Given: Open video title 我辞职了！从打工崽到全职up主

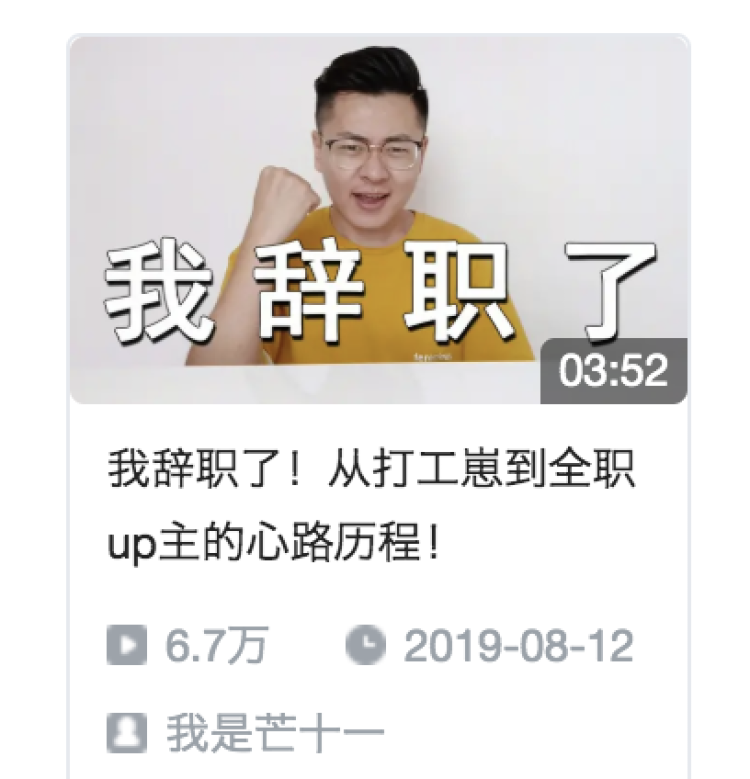Looking at the screenshot, I should pos(370,506).
